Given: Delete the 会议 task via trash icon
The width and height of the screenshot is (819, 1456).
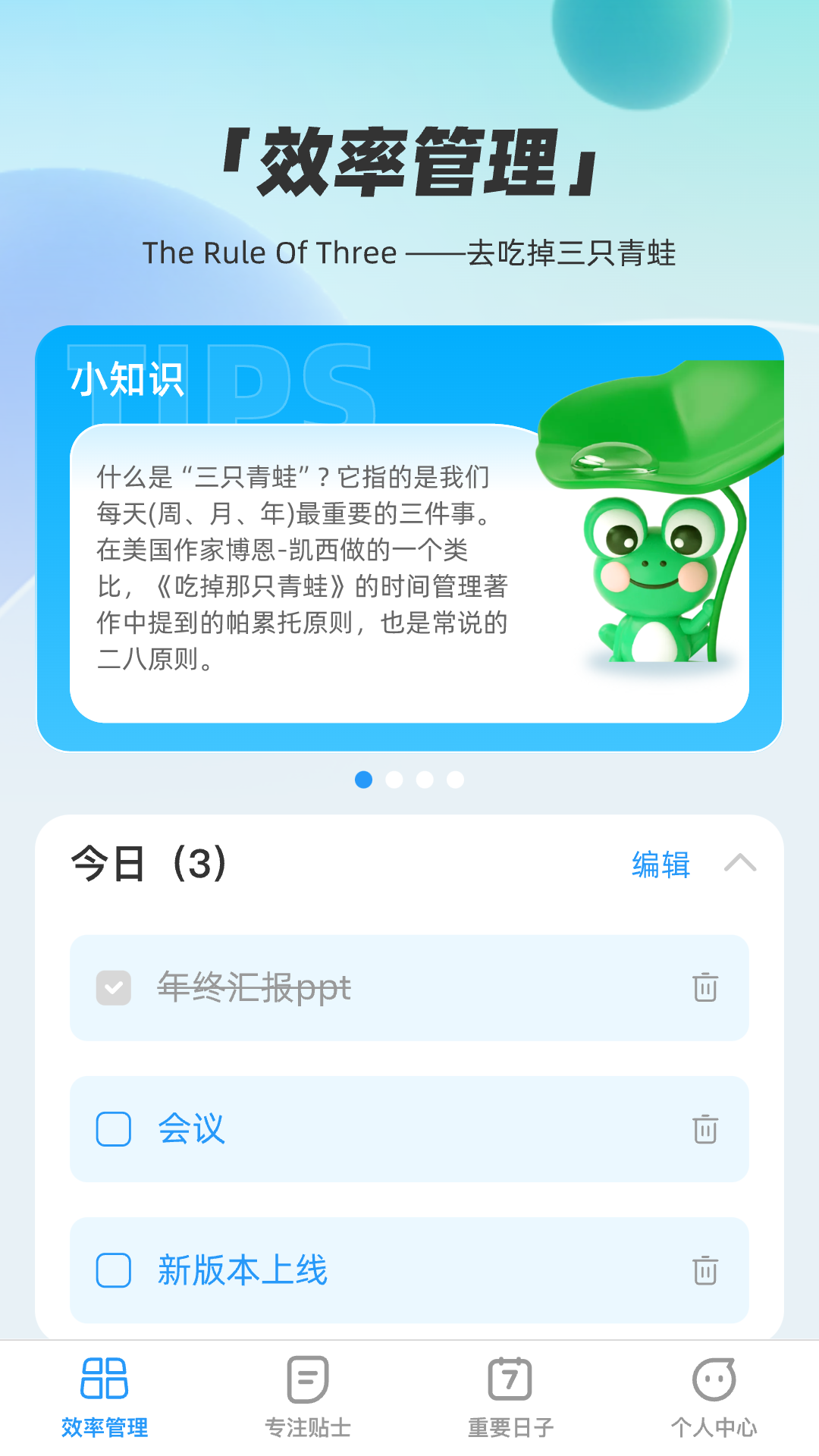Looking at the screenshot, I should pos(706,1129).
